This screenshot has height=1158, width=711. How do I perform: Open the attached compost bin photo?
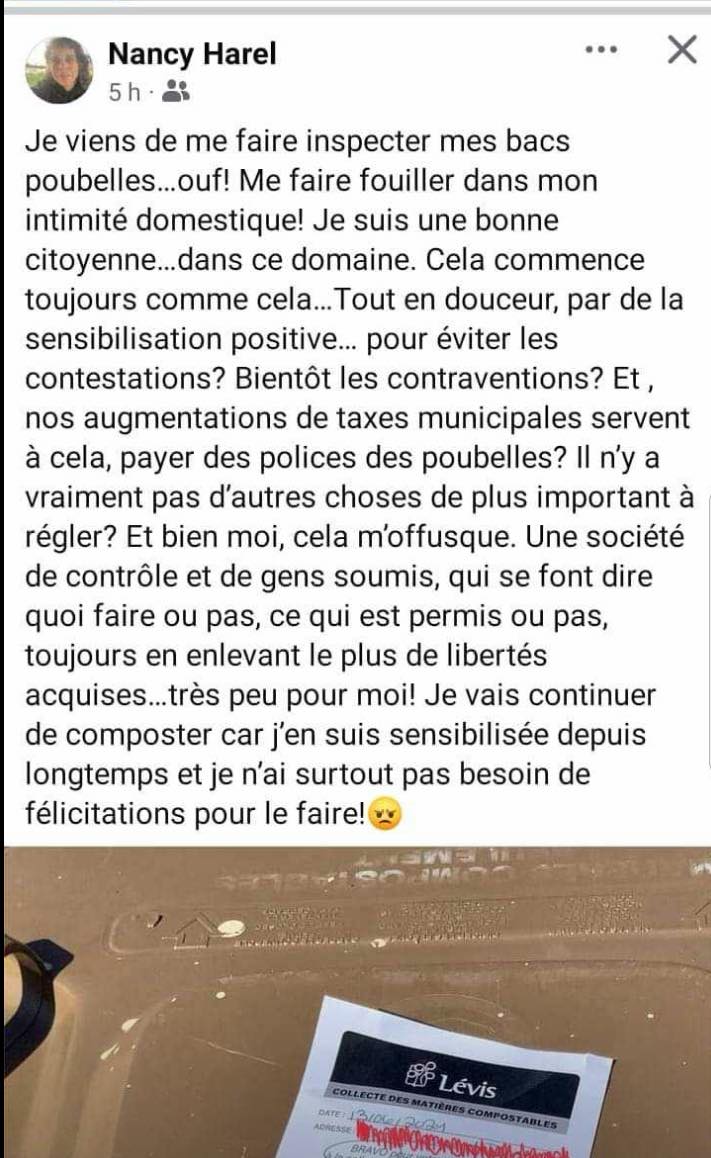[355, 1000]
